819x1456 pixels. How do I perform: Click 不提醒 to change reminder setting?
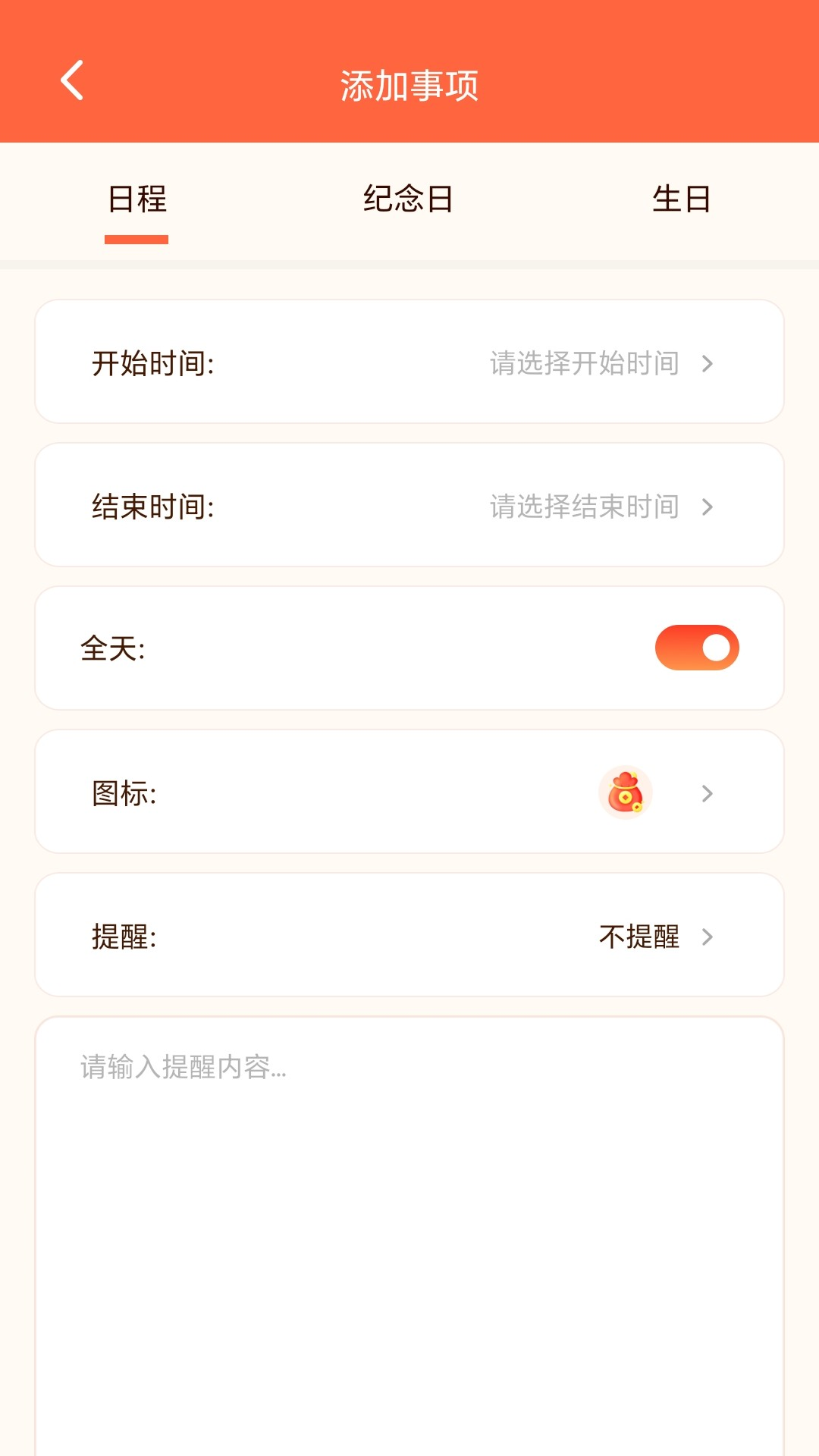(x=638, y=937)
